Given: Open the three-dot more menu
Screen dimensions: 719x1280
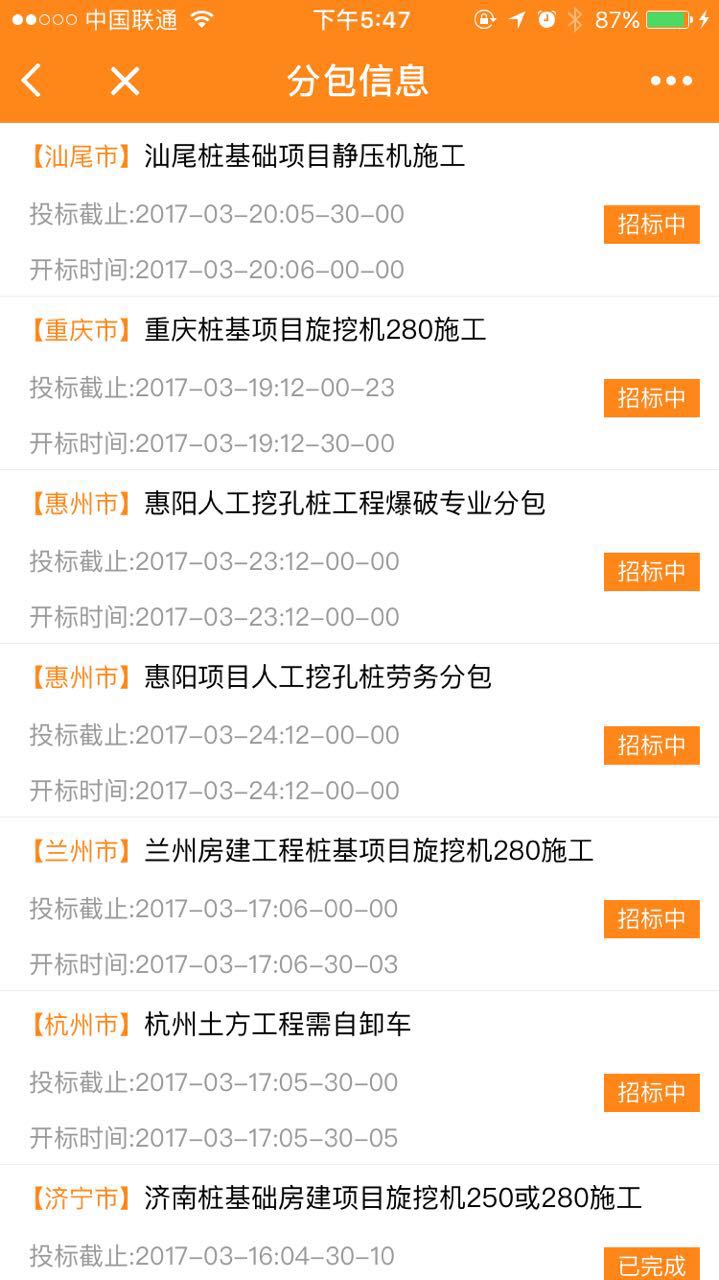Looking at the screenshot, I should pos(671,81).
